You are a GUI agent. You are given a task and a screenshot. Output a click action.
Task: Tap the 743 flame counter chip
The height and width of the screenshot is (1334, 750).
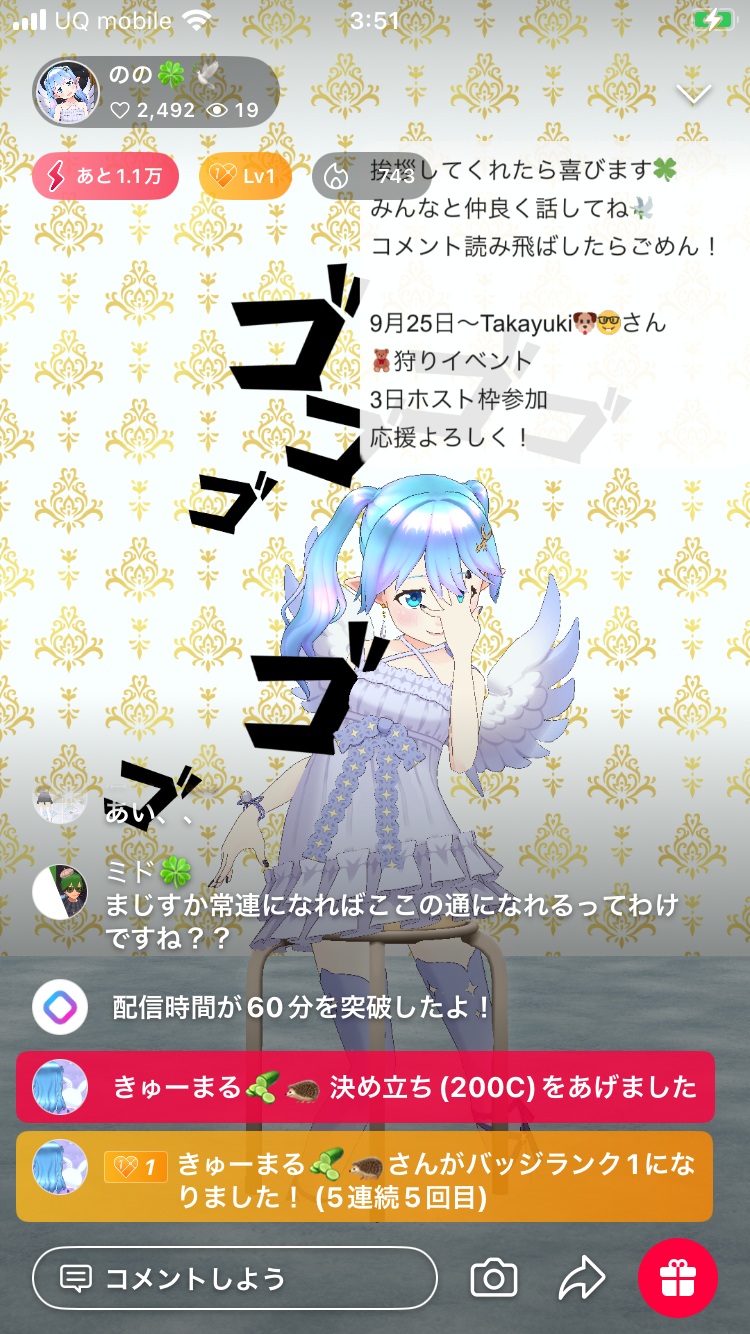pyautogui.click(x=372, y=177)
